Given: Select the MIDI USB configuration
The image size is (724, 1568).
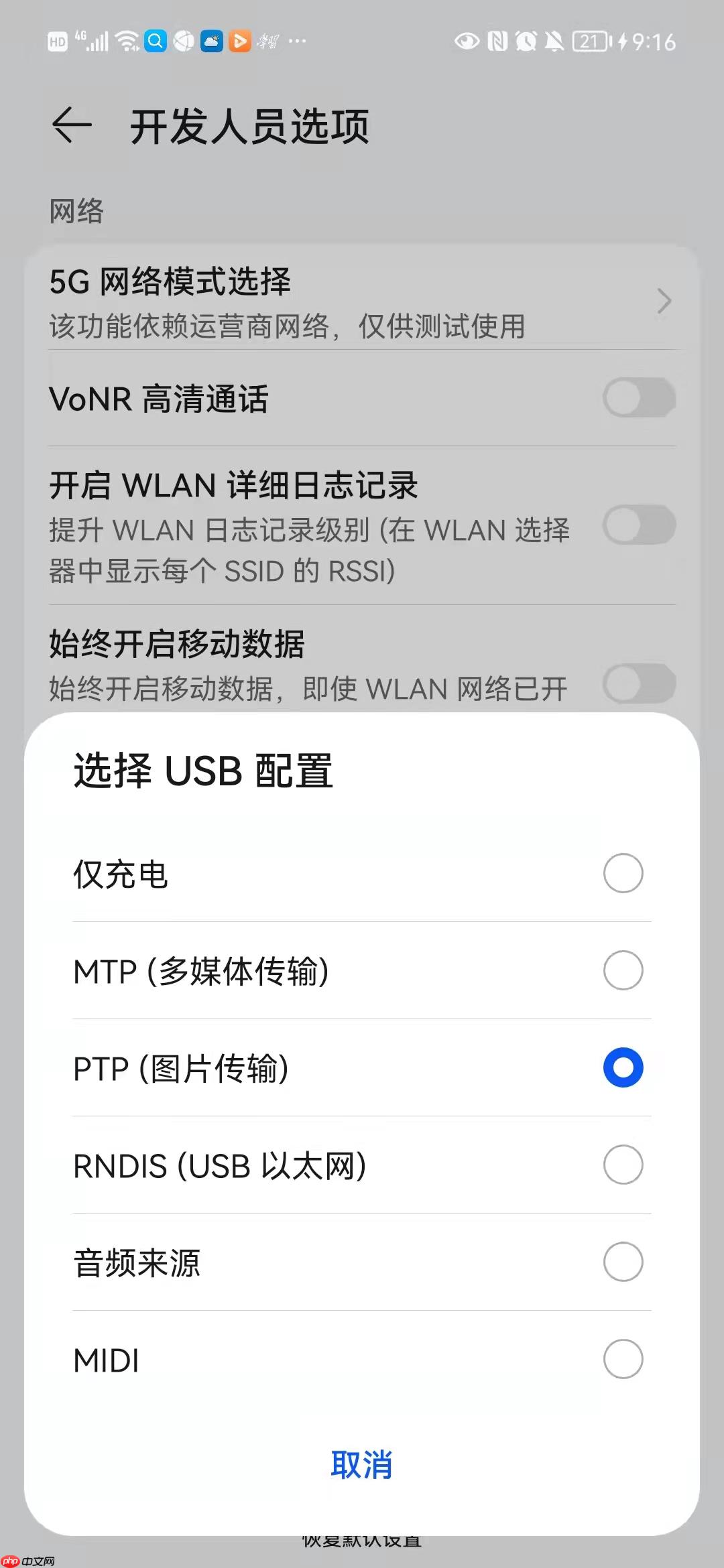Looking at the screenshot, I should (623, 1359).
